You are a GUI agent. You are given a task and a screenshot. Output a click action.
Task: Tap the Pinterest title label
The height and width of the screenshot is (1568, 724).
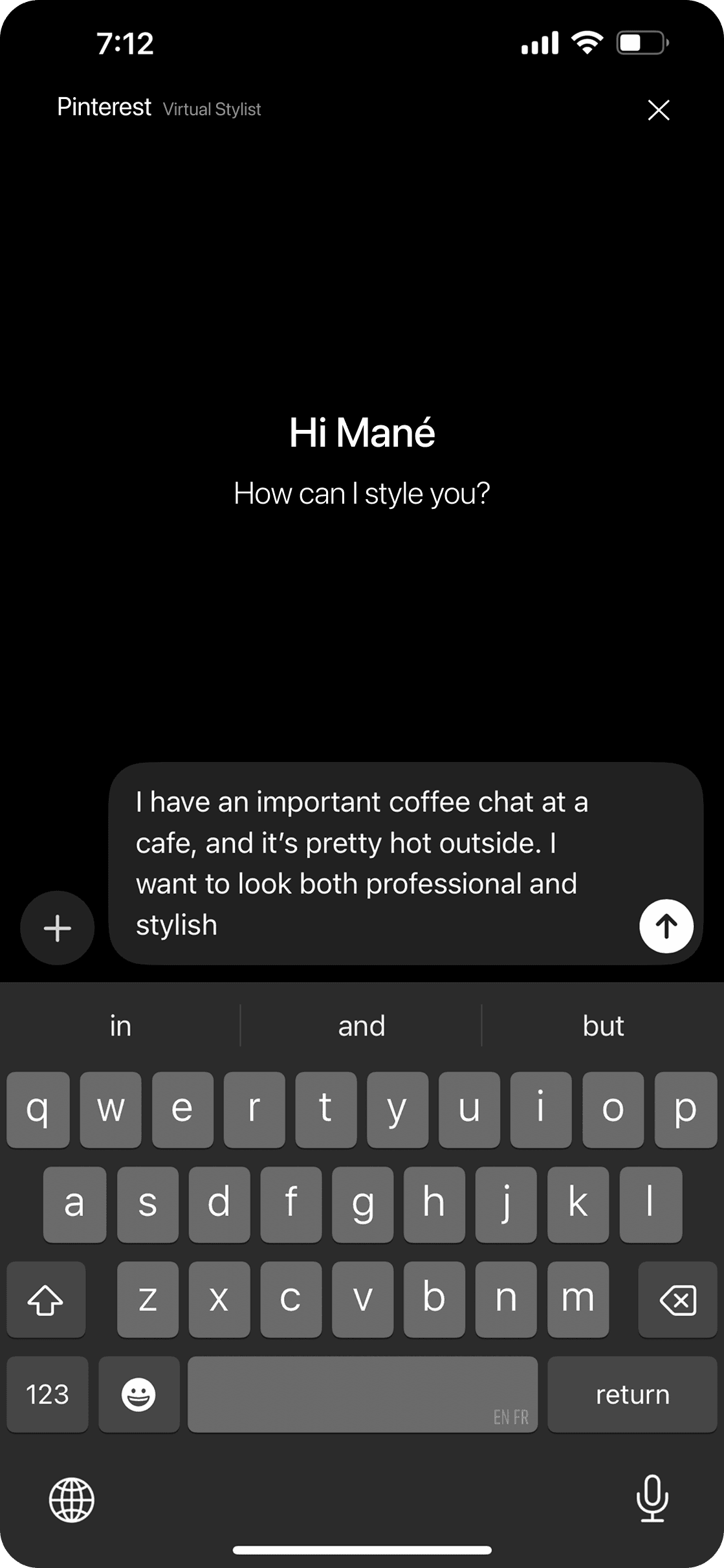point(104,107)
